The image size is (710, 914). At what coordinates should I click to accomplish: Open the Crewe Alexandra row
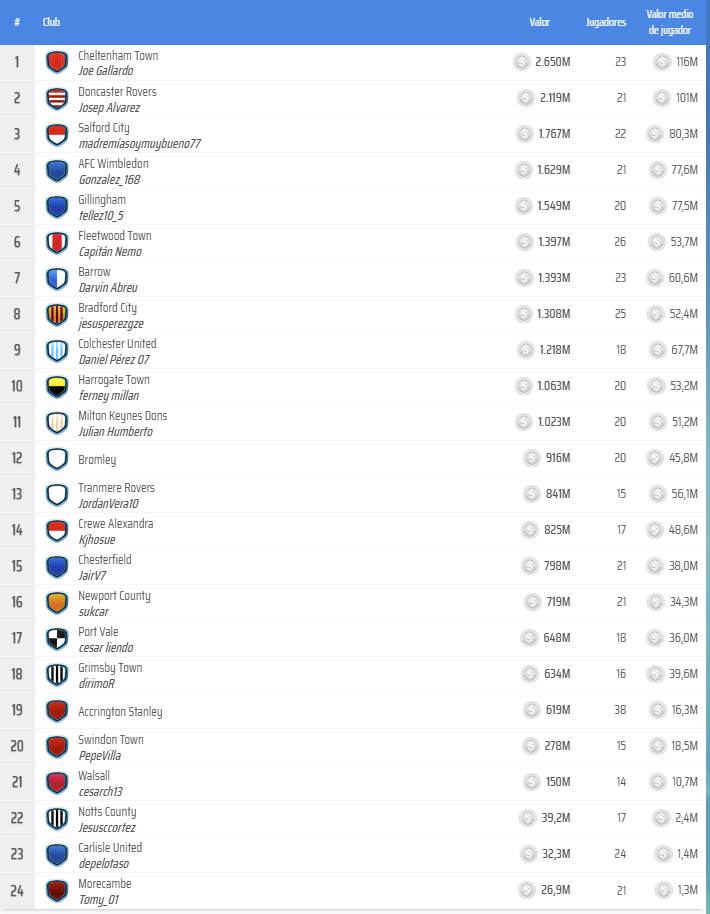(116, 524)
